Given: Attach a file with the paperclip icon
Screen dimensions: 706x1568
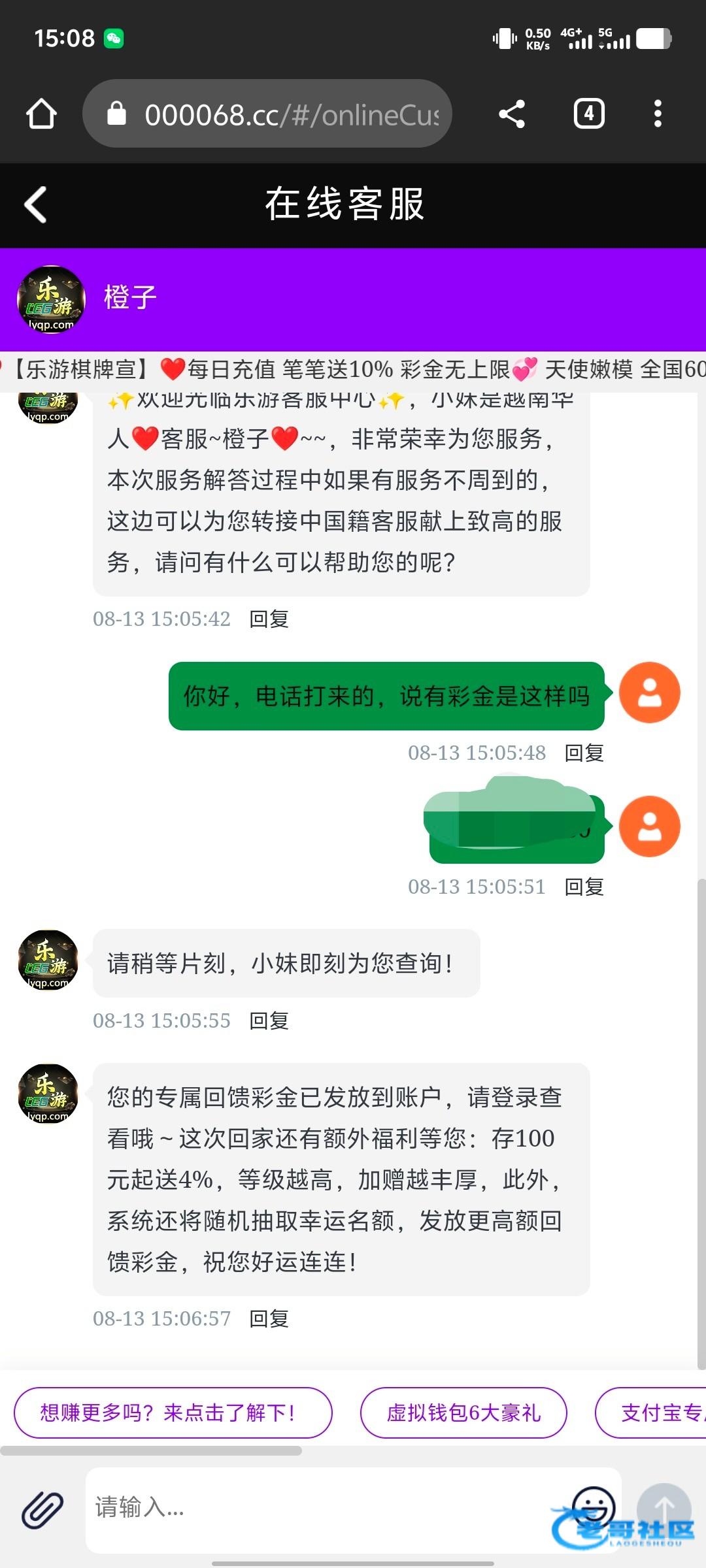Looking at the screenshot, I should point(42,1509).
